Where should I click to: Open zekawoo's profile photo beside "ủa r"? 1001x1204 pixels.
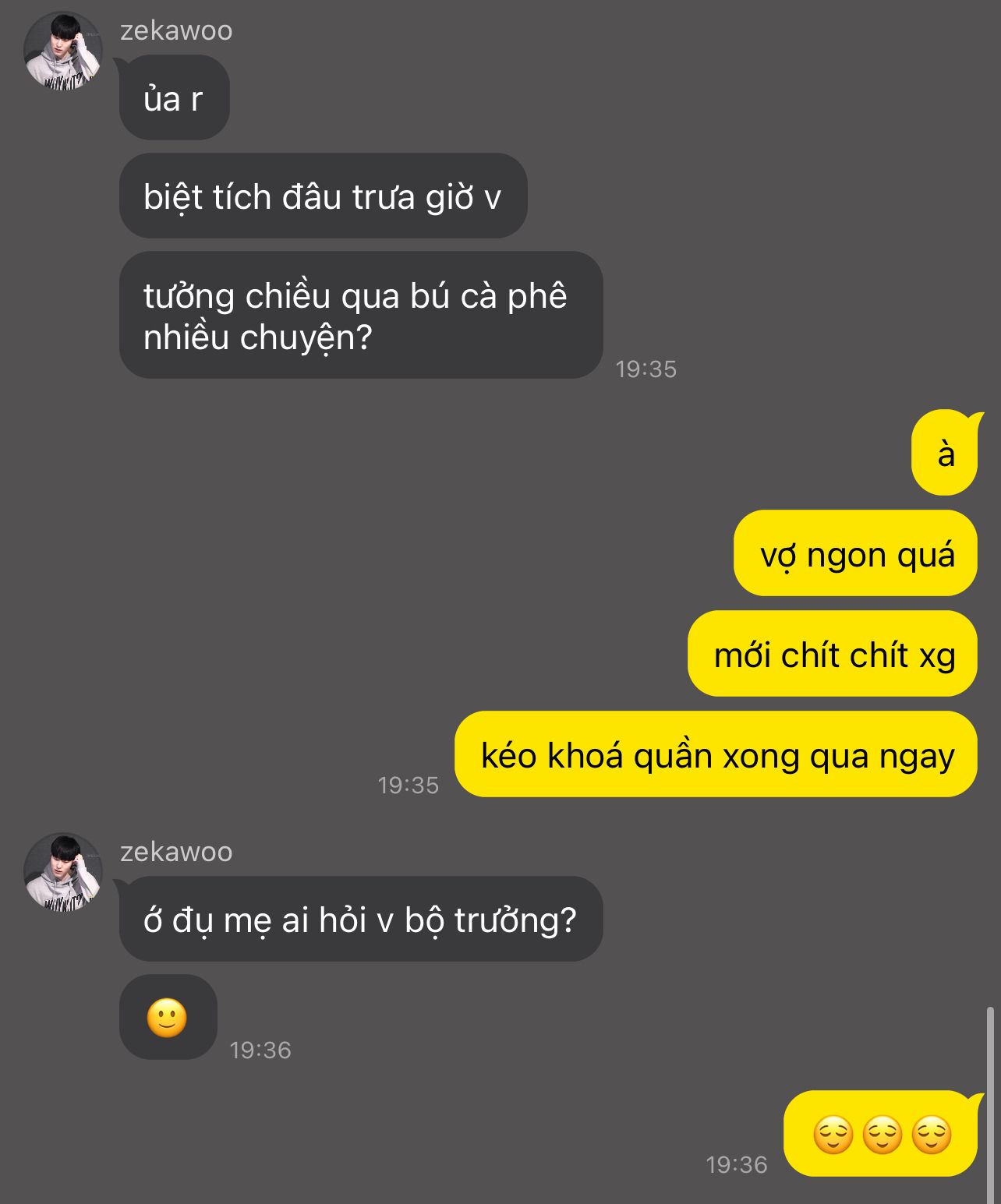pyautogui.click(x=63, y=51)
